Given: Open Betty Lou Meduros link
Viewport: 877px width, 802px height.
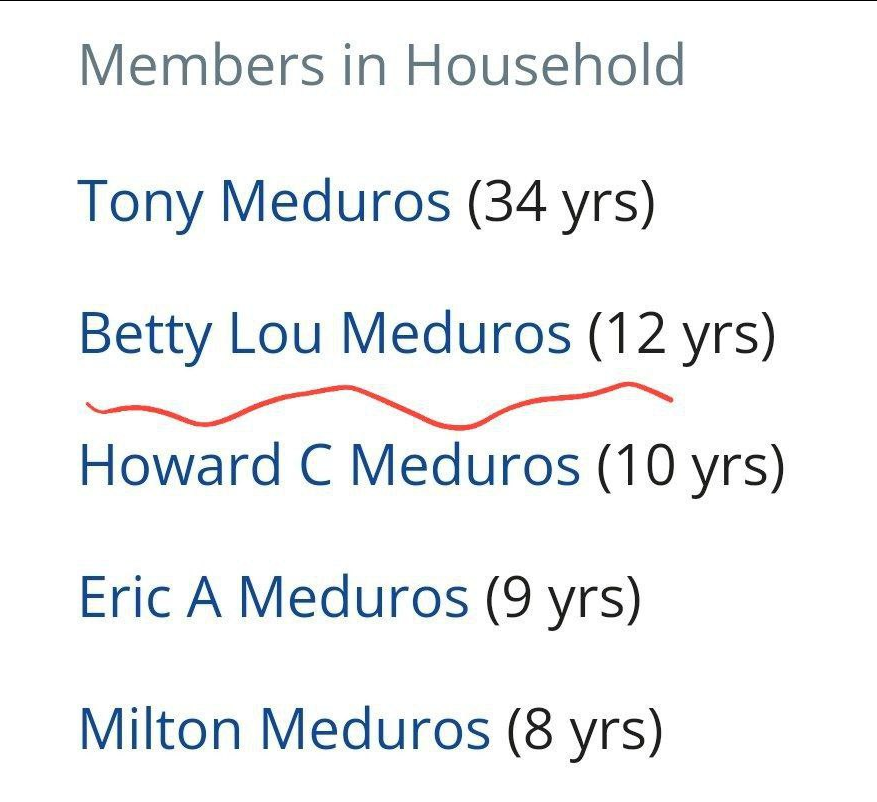Looking at the screenshot, I should click(324, 333).
